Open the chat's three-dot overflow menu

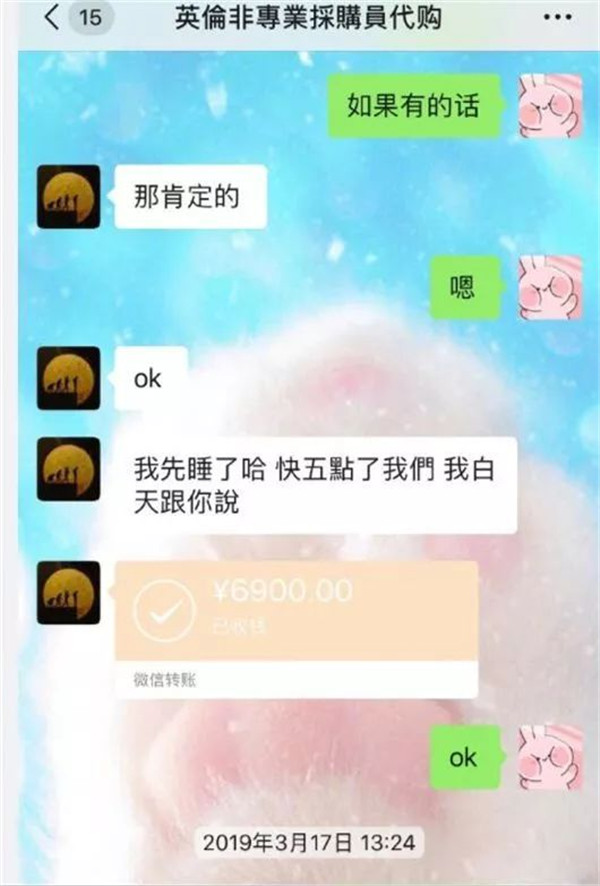(557, 18)
